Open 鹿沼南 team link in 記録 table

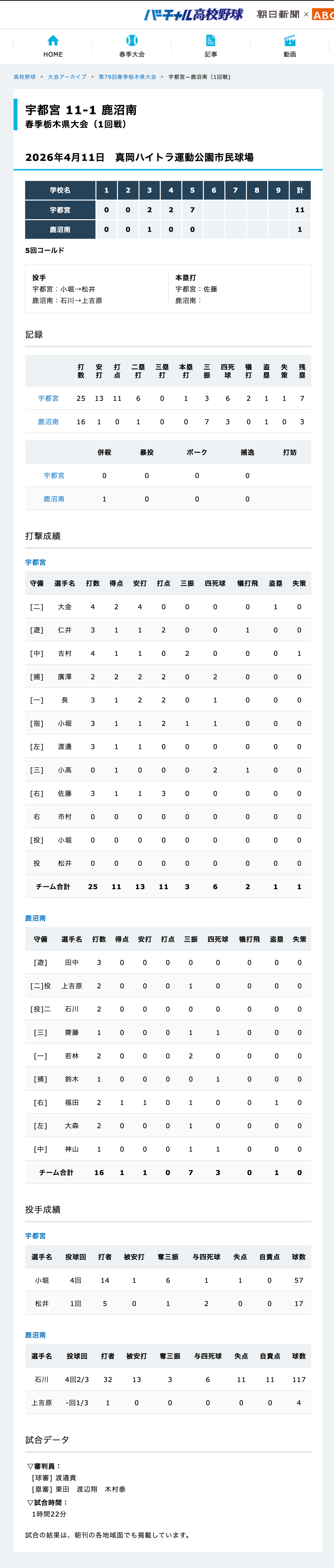49,422
